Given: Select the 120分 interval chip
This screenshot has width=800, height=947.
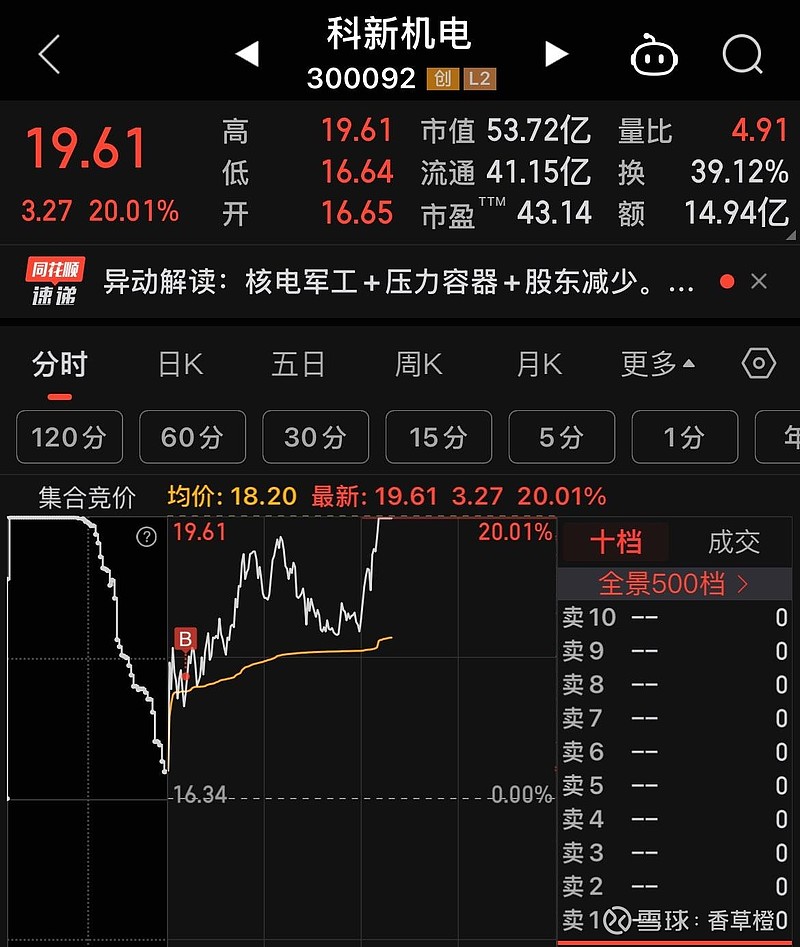Looking at the screenshot, I should point(69,437).
